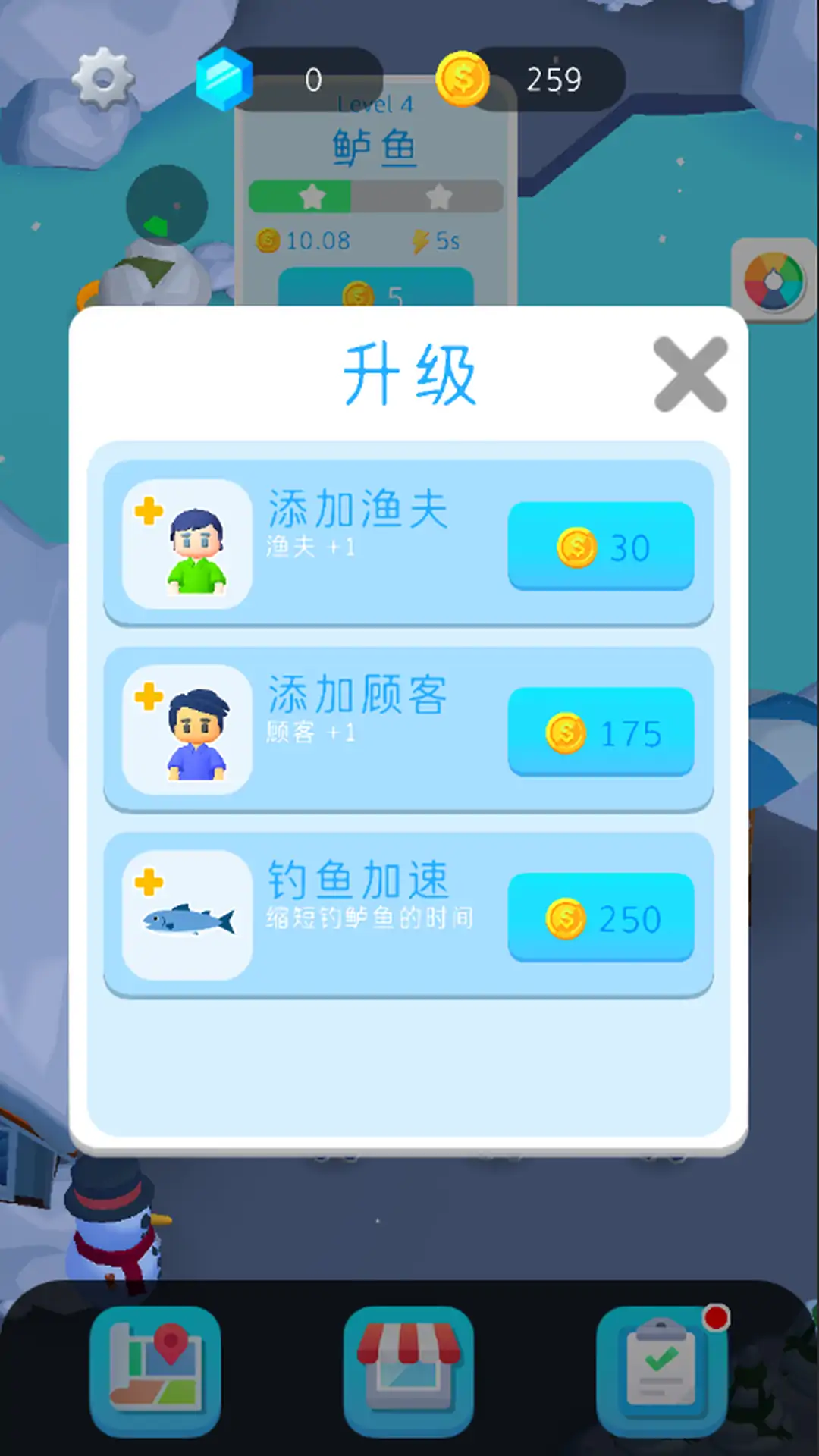Close the 升级 upgrade dialog
This screenshot has width=819, height=1456.
pos(690,375)
